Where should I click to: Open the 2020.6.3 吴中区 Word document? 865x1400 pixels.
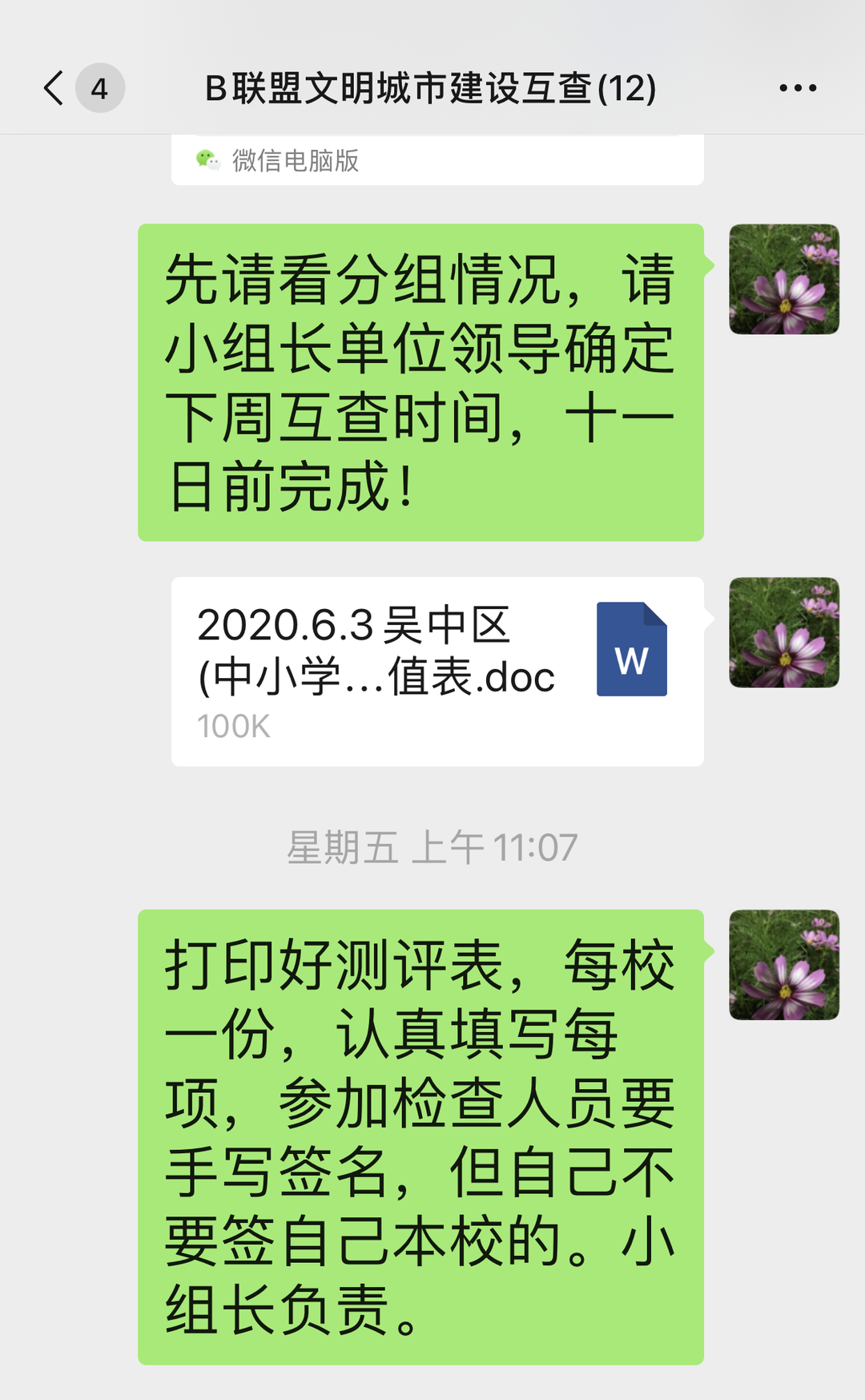tap(437, 671)
